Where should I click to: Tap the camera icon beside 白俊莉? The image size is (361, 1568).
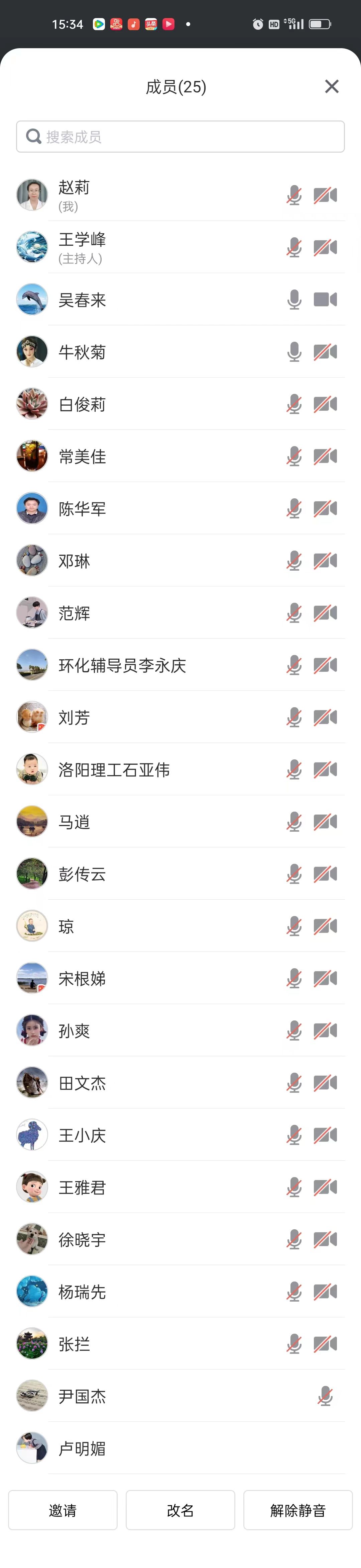tap(325, 404)
